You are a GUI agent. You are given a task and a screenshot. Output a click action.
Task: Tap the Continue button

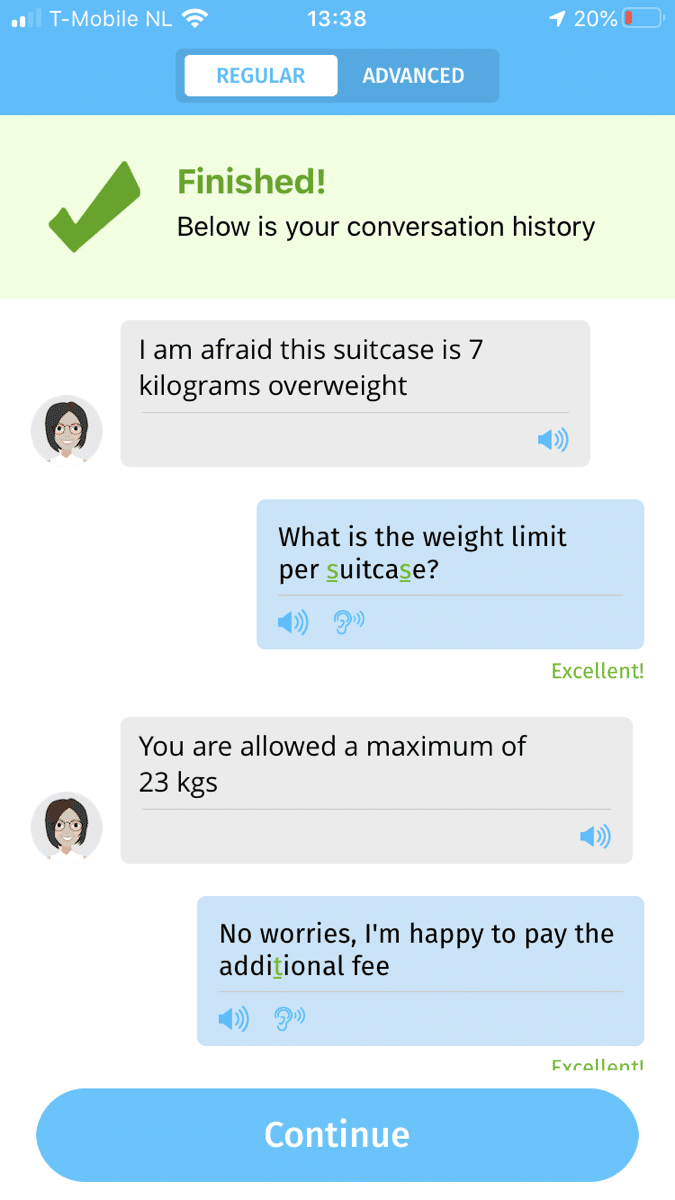[x=337, y=1135]
